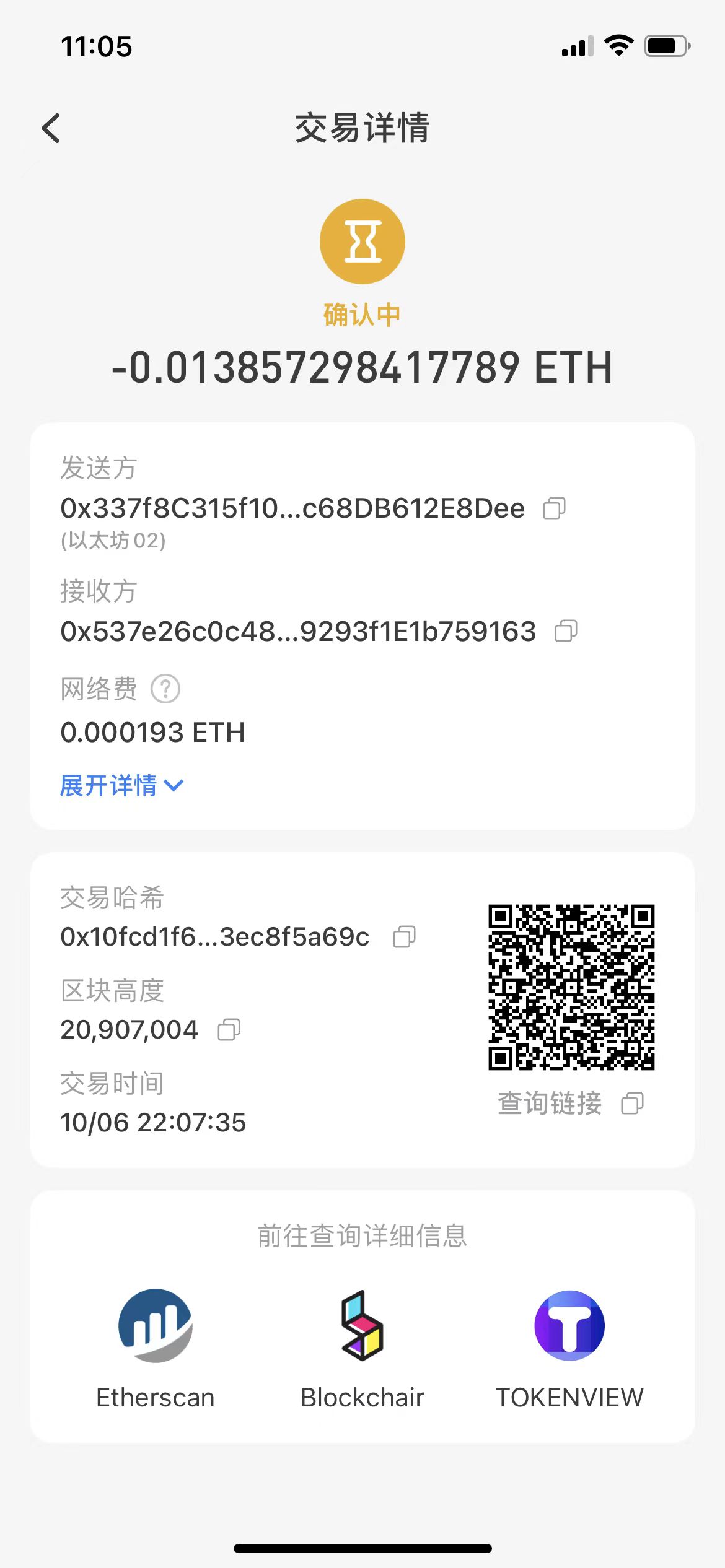Image resolution: width=725 pixels, height=1568 pixels.
Task: Expand details with 展开详情
Action: tap(121, 786)
